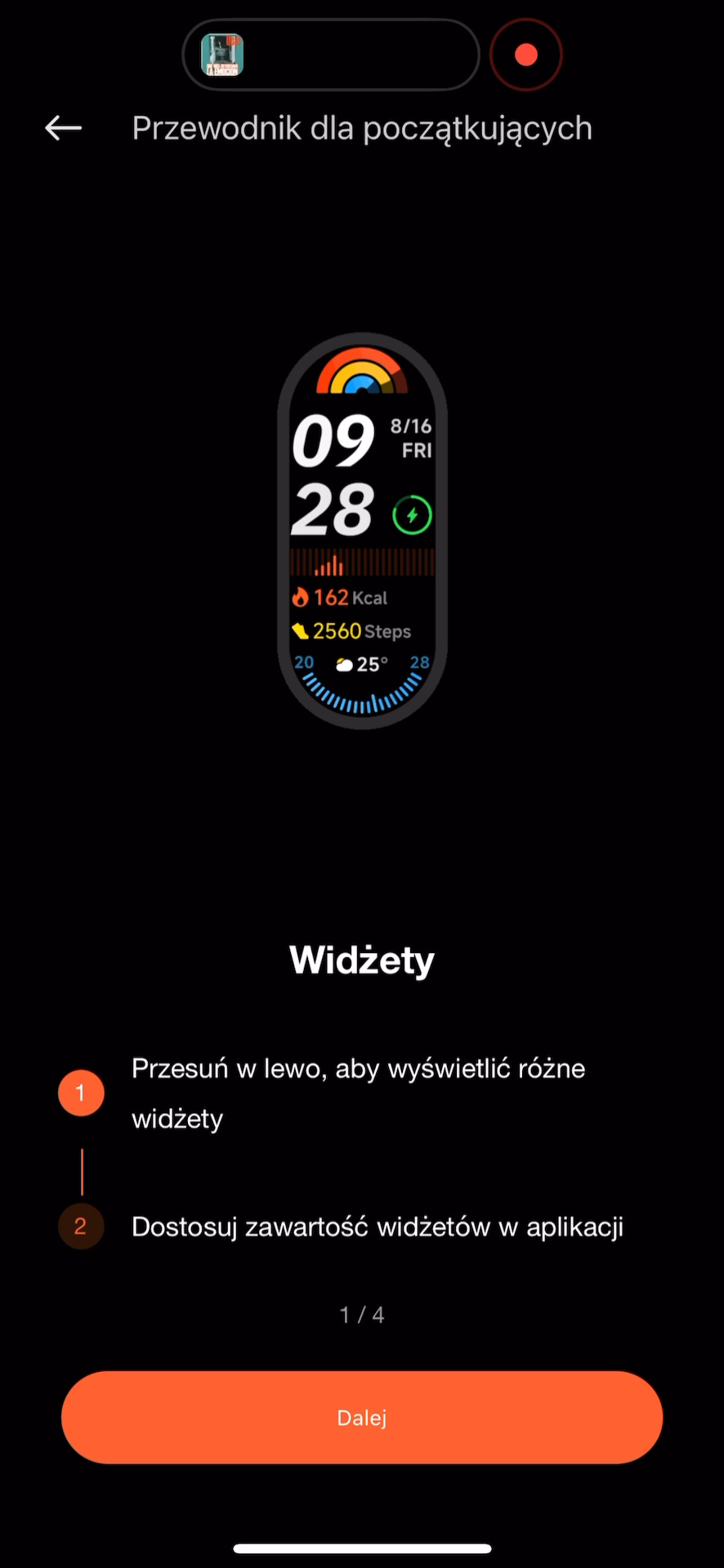Image resolution: width=724 pixels, height=1568 pixels.
Task: Tap the red screen recording indicator
Action: pos(526,55)
